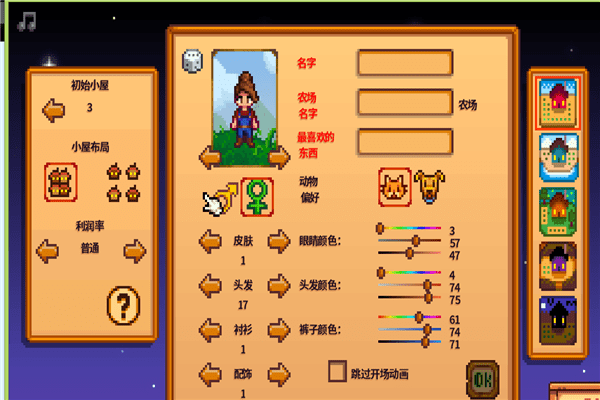
Task: Select the first farm type thumbnail
Action: (558, 104)
